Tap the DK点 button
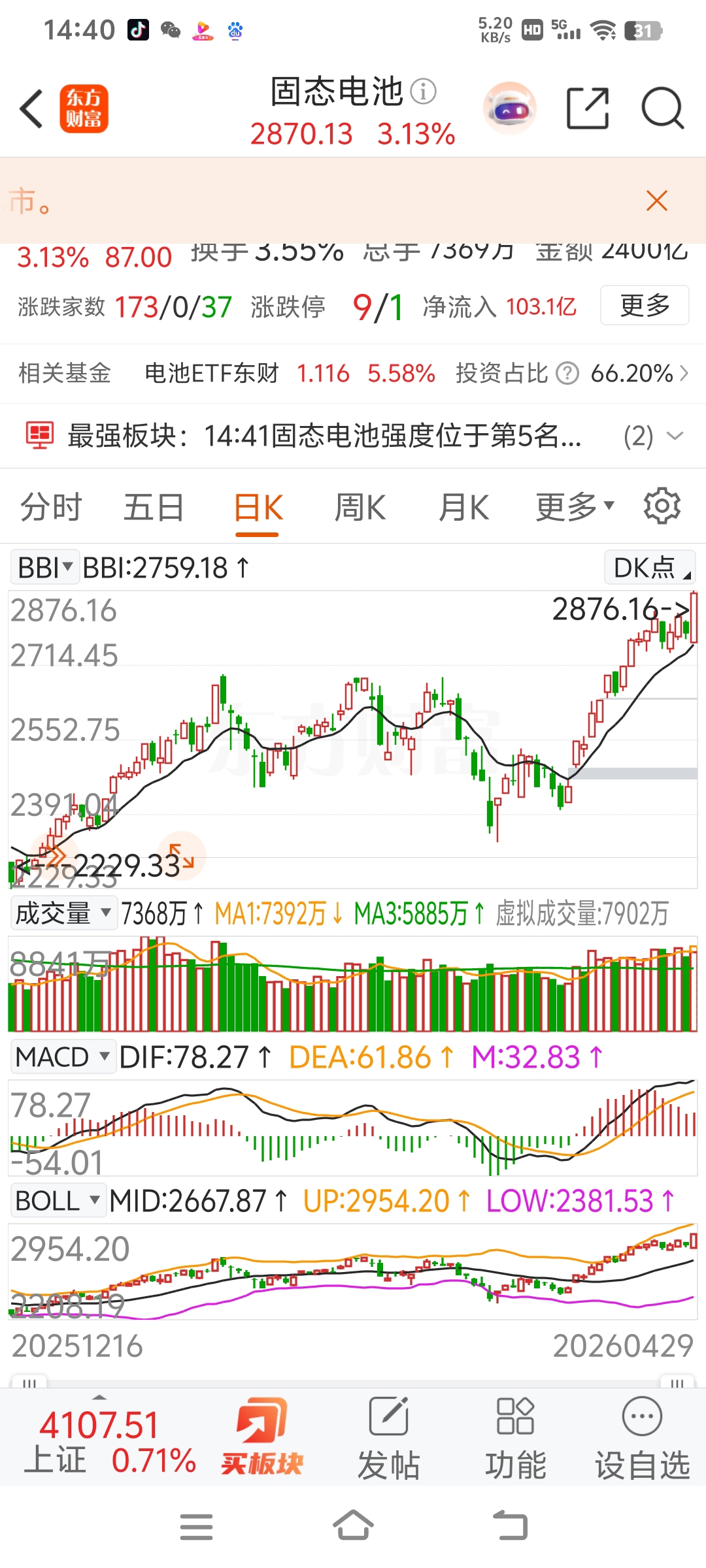This screenshot has height=1568, width=706. (650, 567)
